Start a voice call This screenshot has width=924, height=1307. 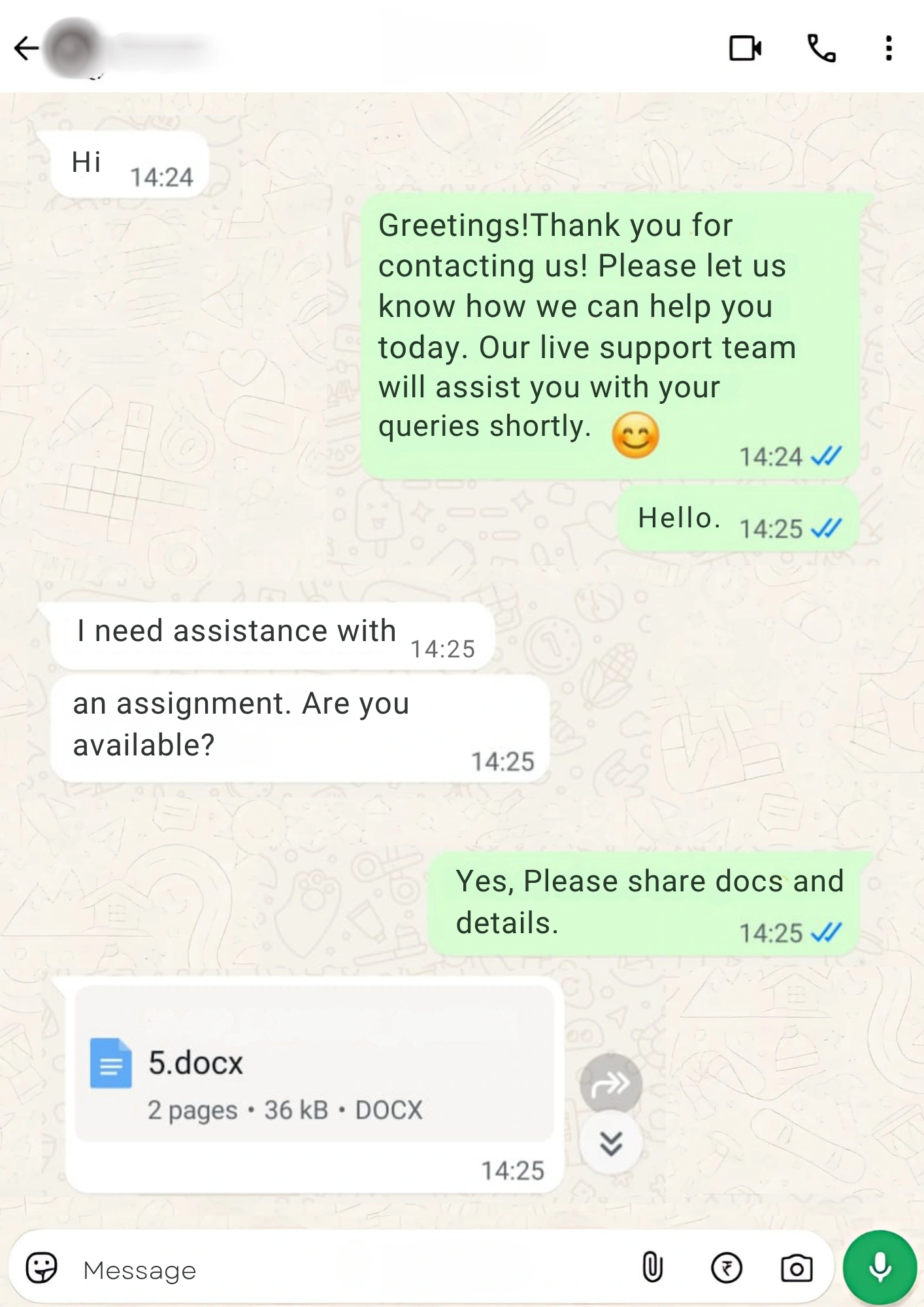[x=821, y=48]
